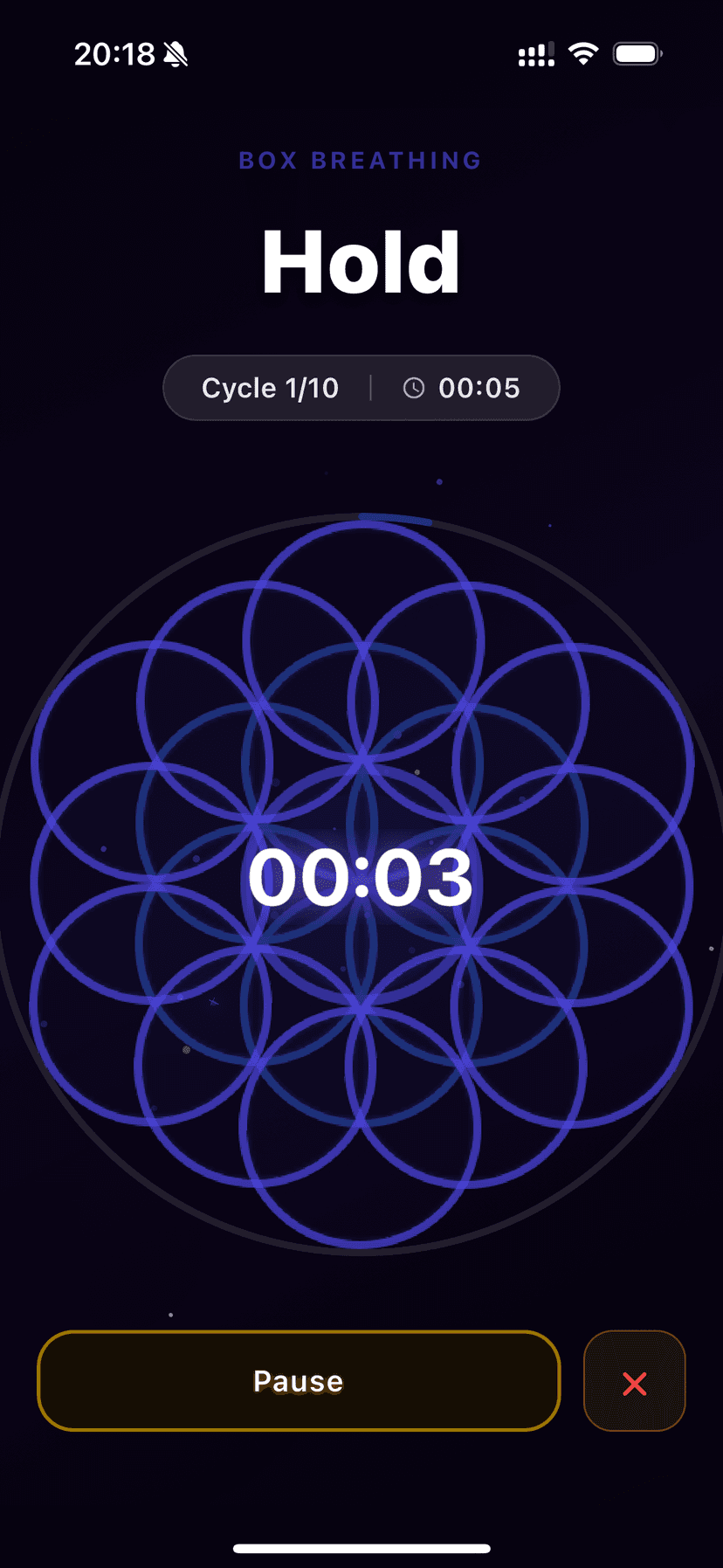The image size is (723, 1568).
Task: Select the Cycle 1/10 counter
Action: [x=270, y=387]
